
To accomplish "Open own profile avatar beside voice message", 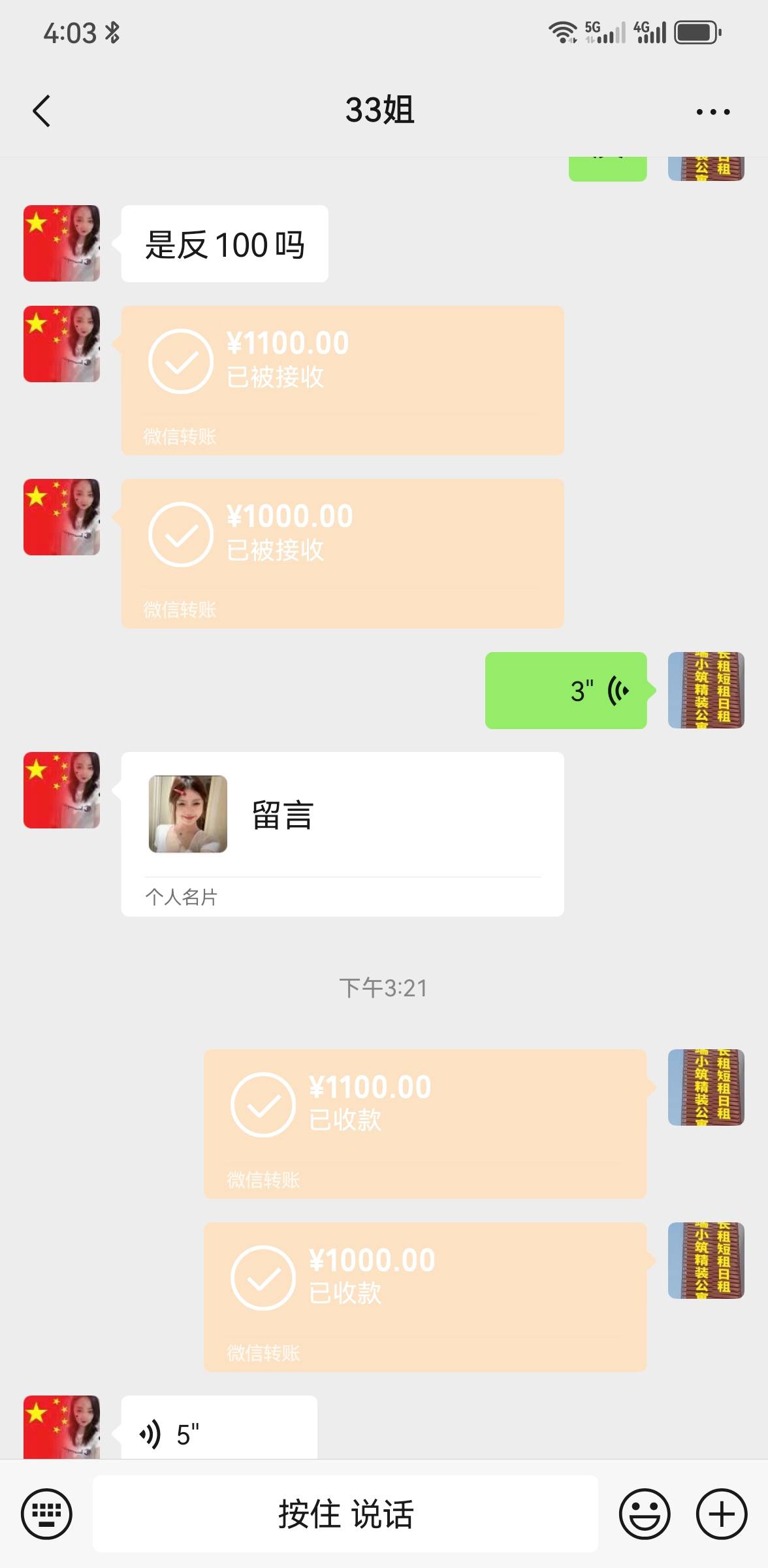I will tap(705, 690).
